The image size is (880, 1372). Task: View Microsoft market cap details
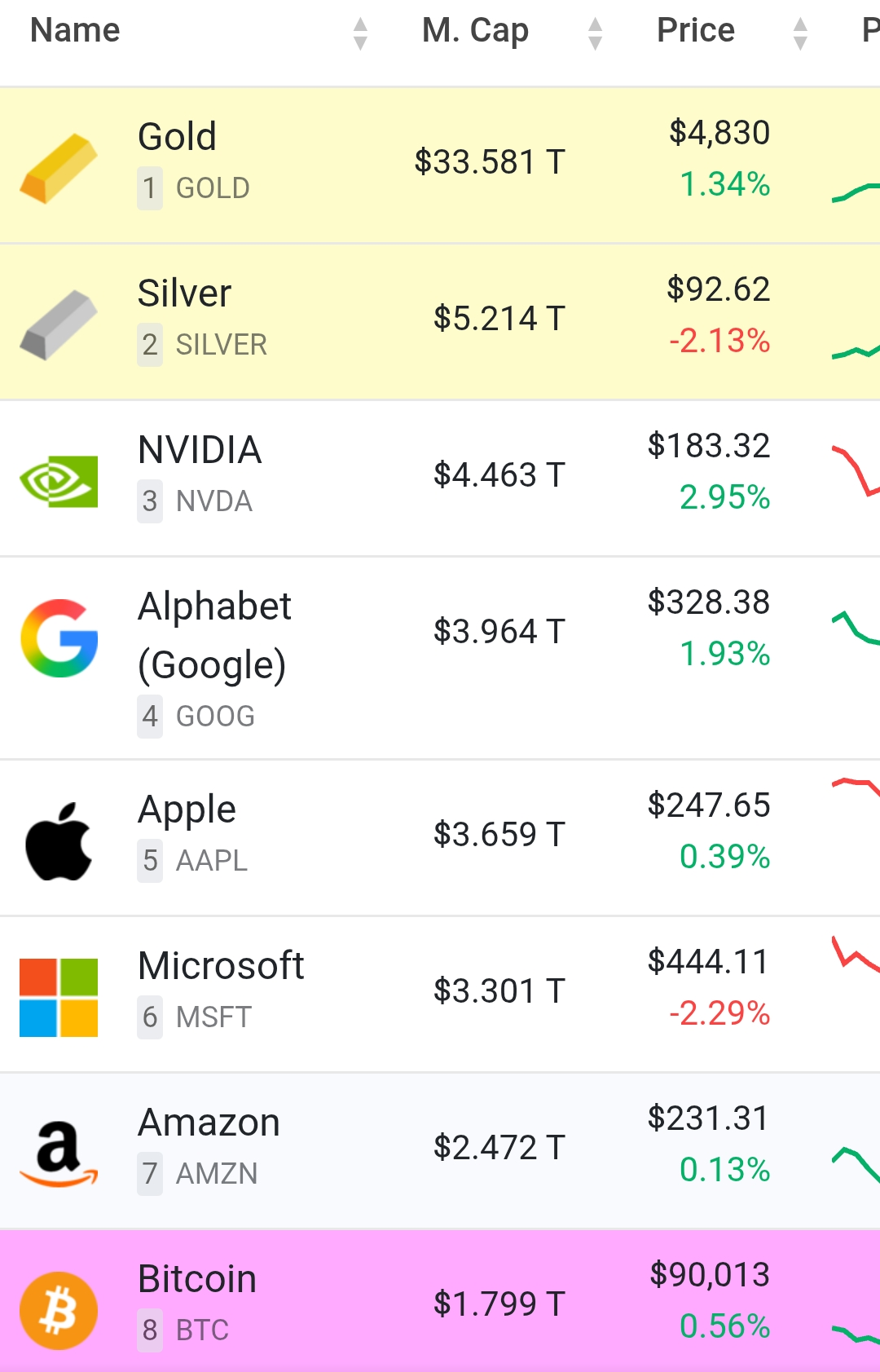499,991
